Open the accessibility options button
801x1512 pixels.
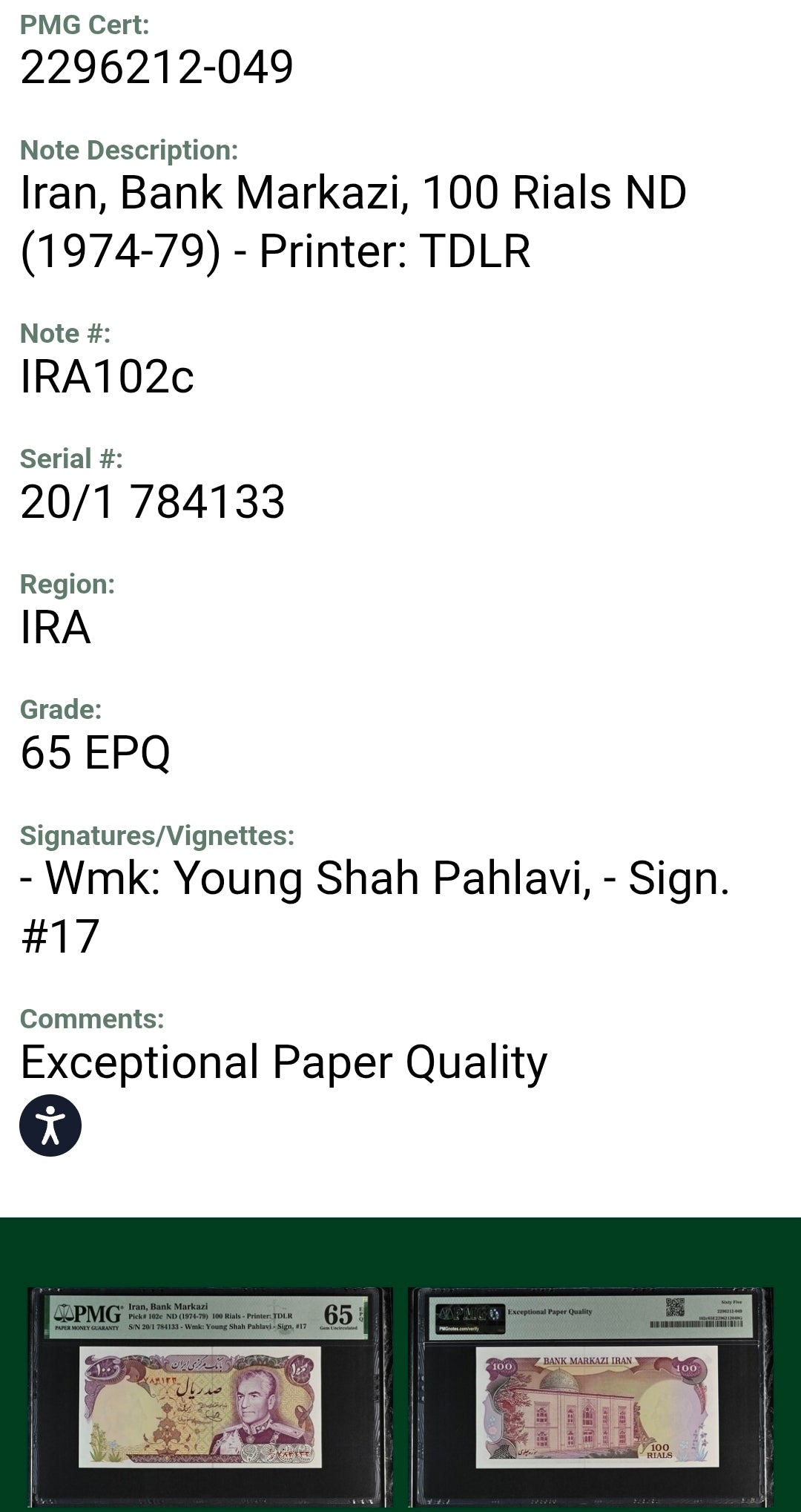click(50, 1125)
